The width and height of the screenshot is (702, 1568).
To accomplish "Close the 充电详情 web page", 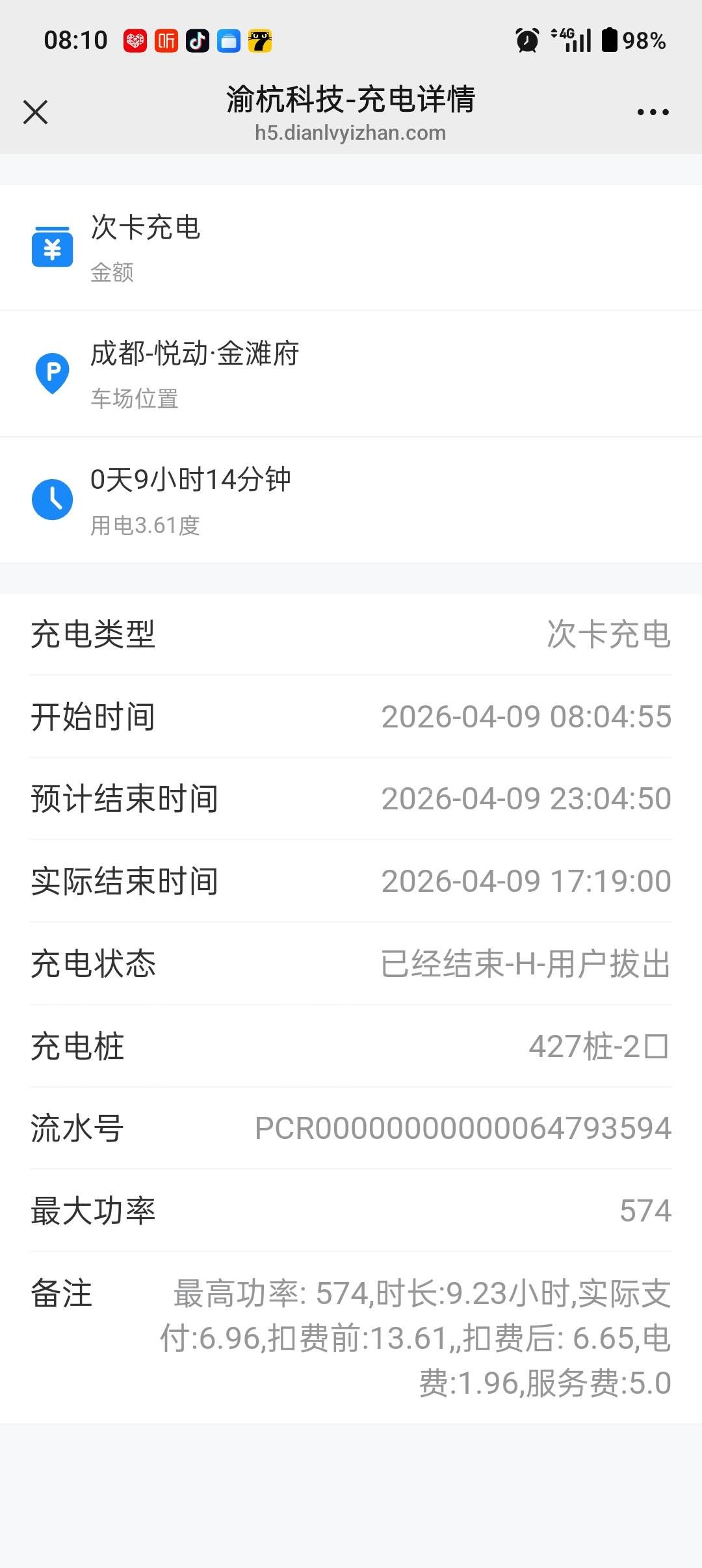I will (36, 112).
